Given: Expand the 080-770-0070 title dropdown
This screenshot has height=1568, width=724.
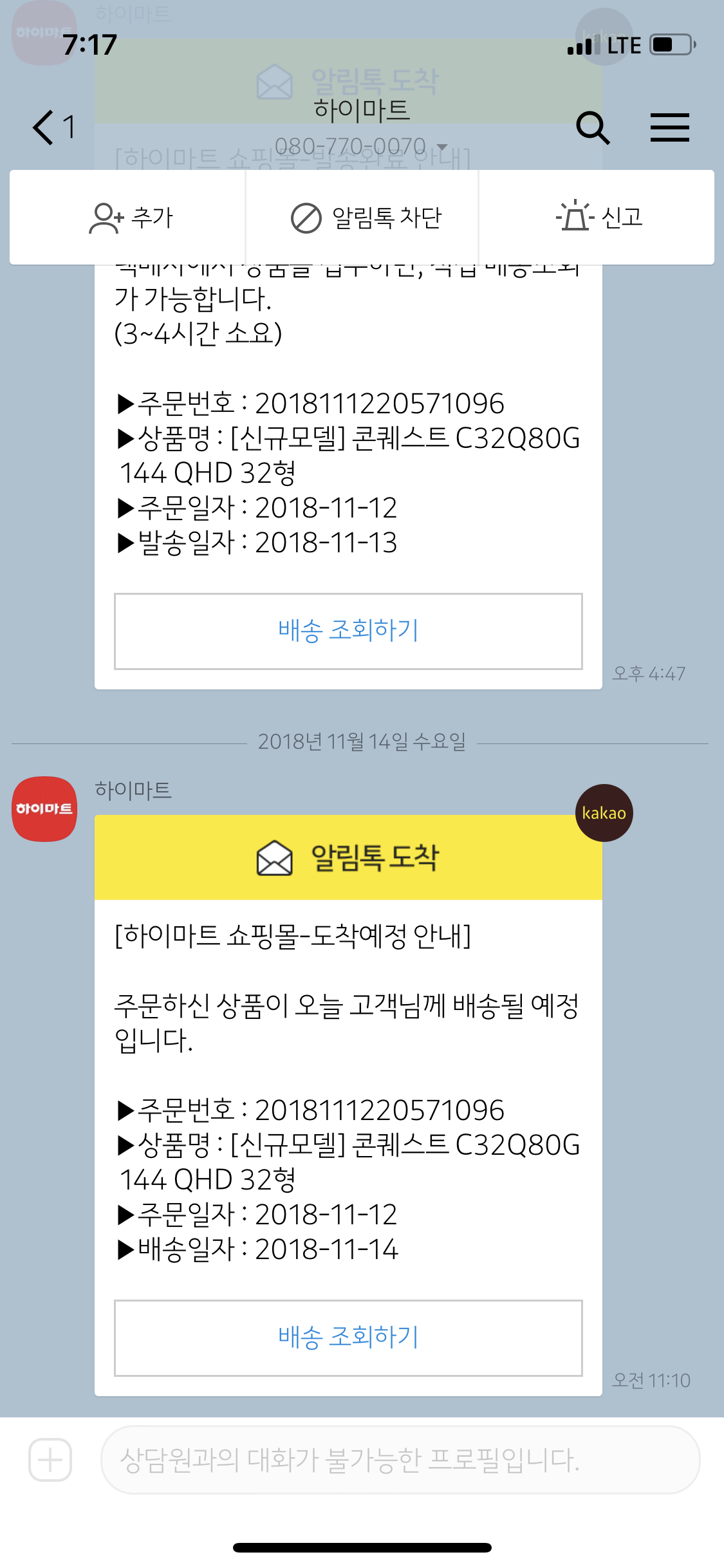Looking at the screenshot, I should click(x=442, y=147).
